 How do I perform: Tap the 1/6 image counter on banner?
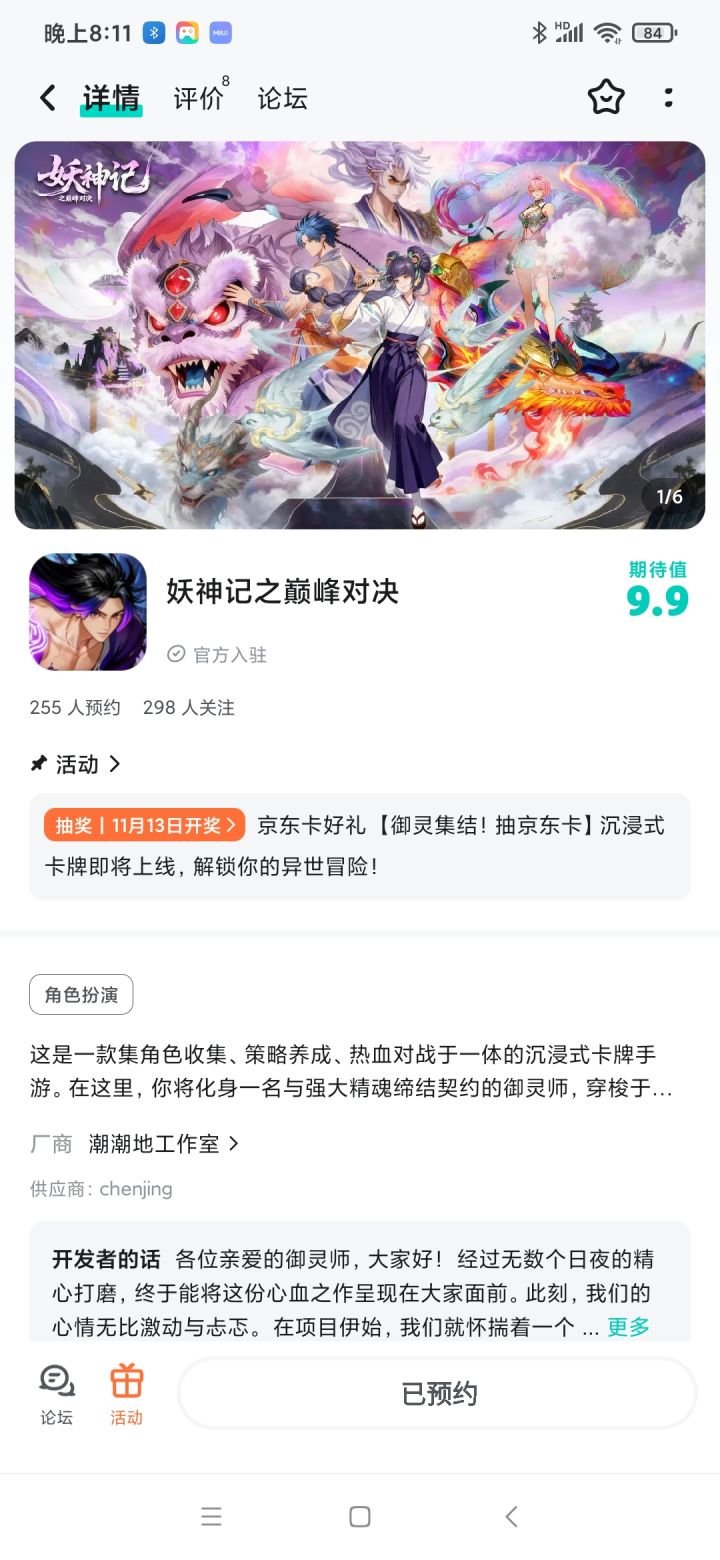(x=672, y=495)
